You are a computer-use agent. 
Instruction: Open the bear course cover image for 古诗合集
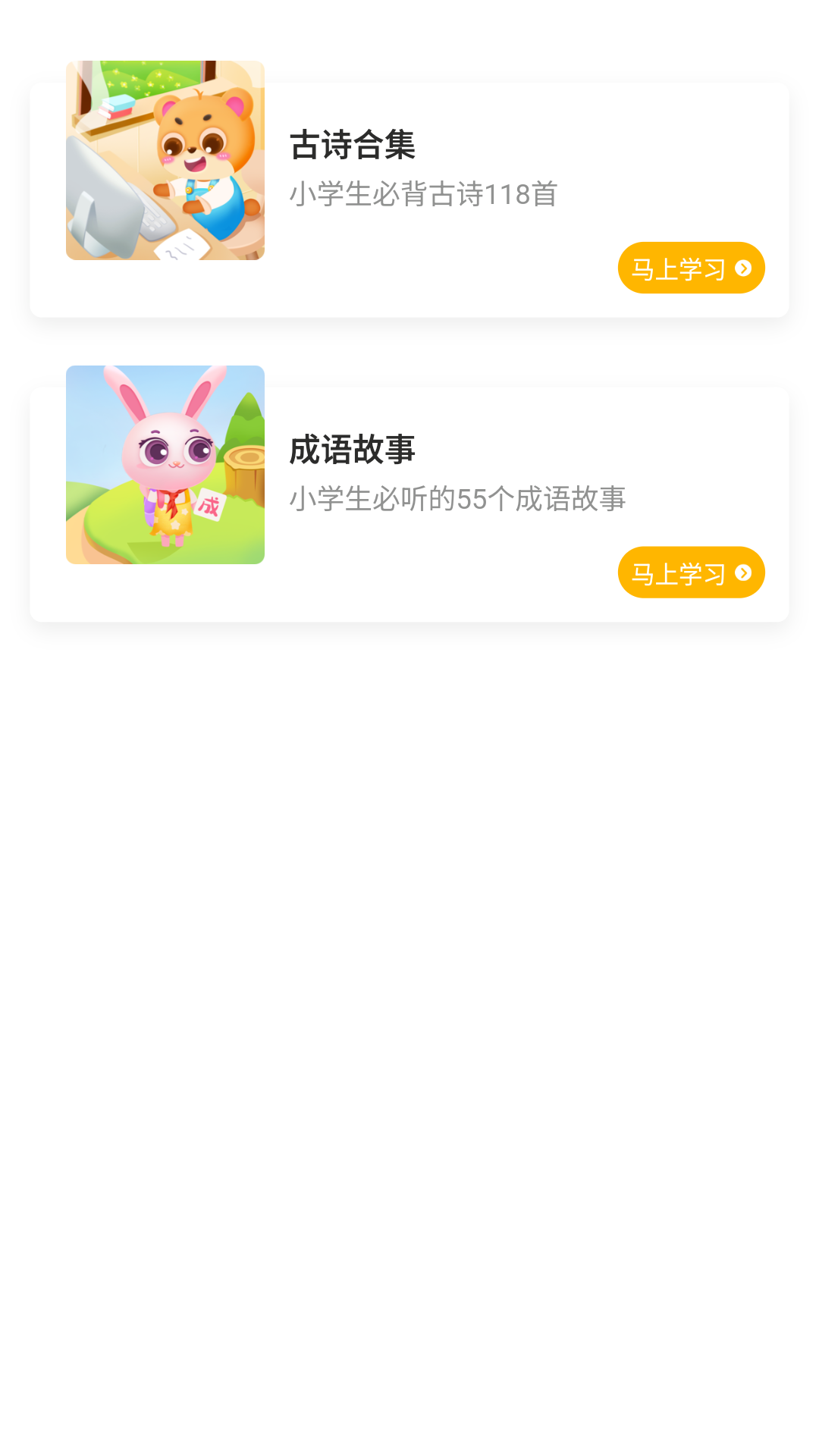click(x=165, y=160)
